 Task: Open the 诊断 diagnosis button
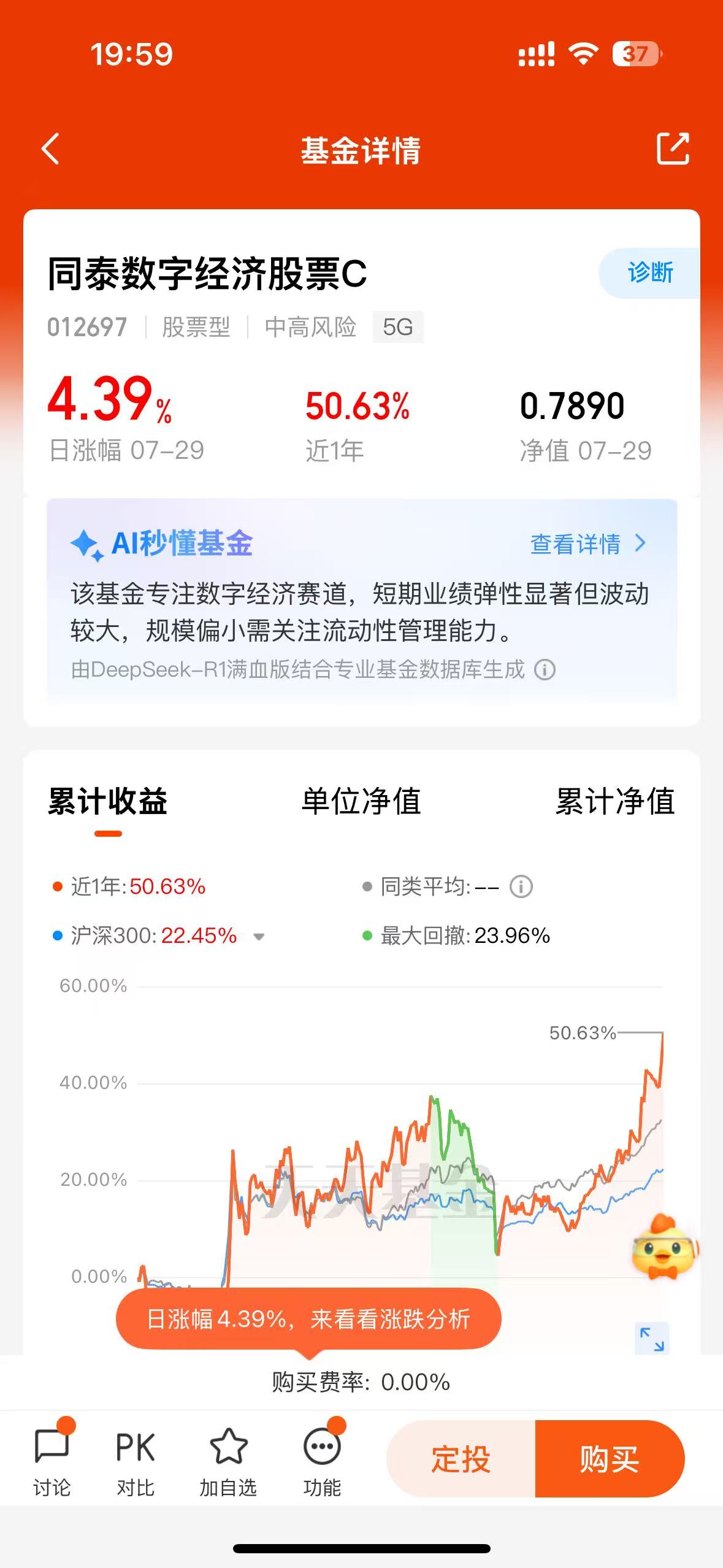coord(649,272)
